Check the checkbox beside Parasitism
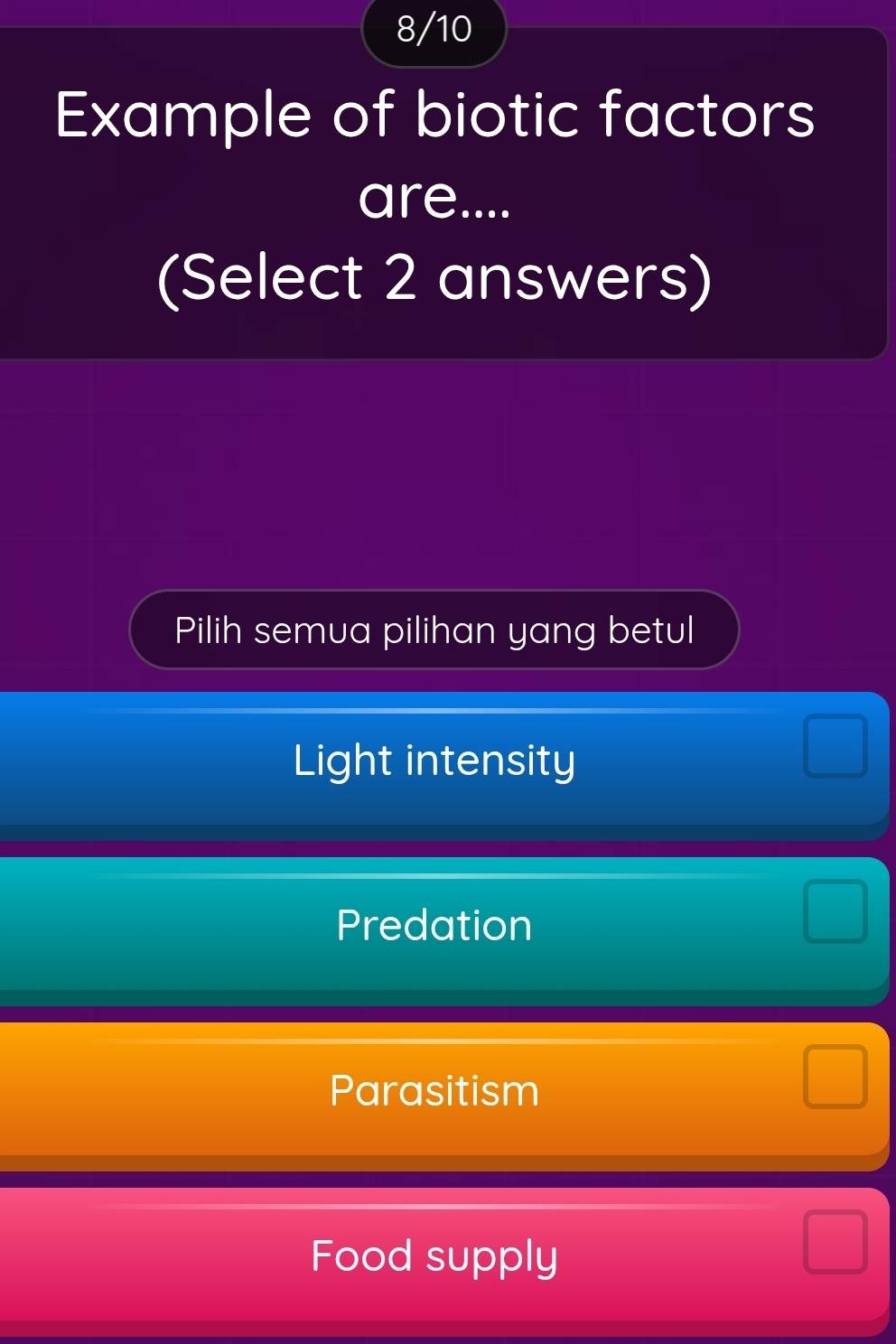The width and height of the screenshot is (896, 1344). pos(835,1078)
